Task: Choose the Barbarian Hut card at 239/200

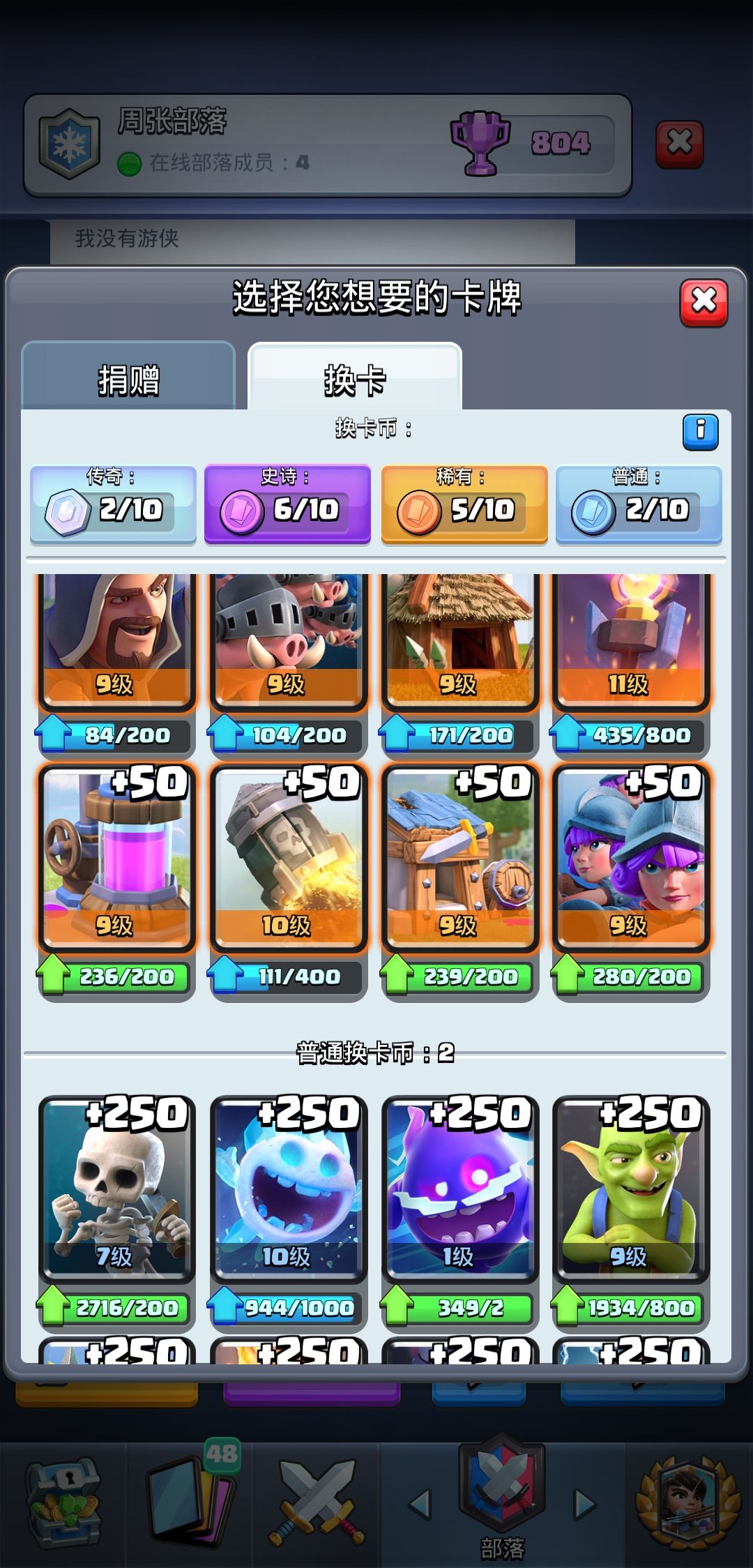Action: click(x=459, y=858)
